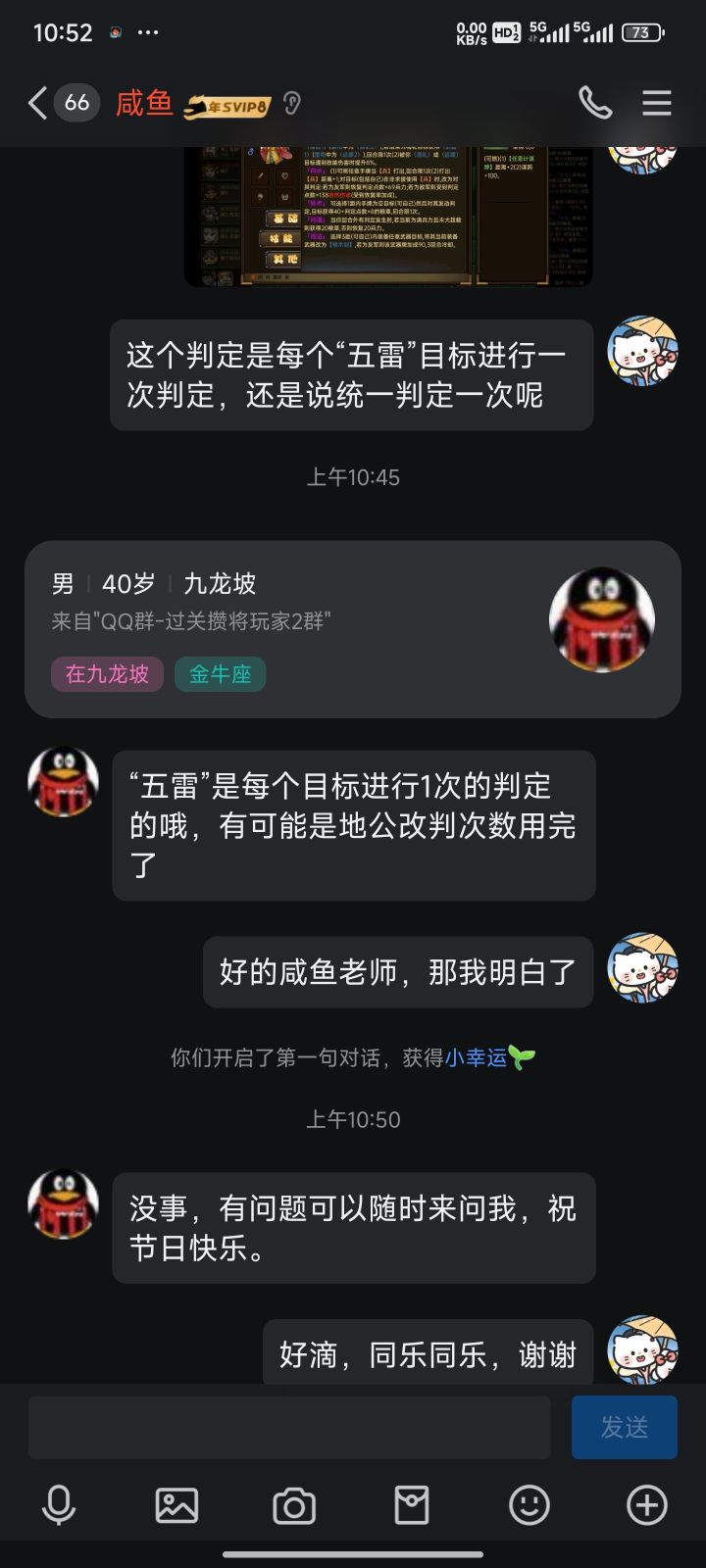Image resolution: width=706 pixels, height=1568 pixels.
Task: Tap the camera icon to take a photo
Action: [x=292, y=1505]
